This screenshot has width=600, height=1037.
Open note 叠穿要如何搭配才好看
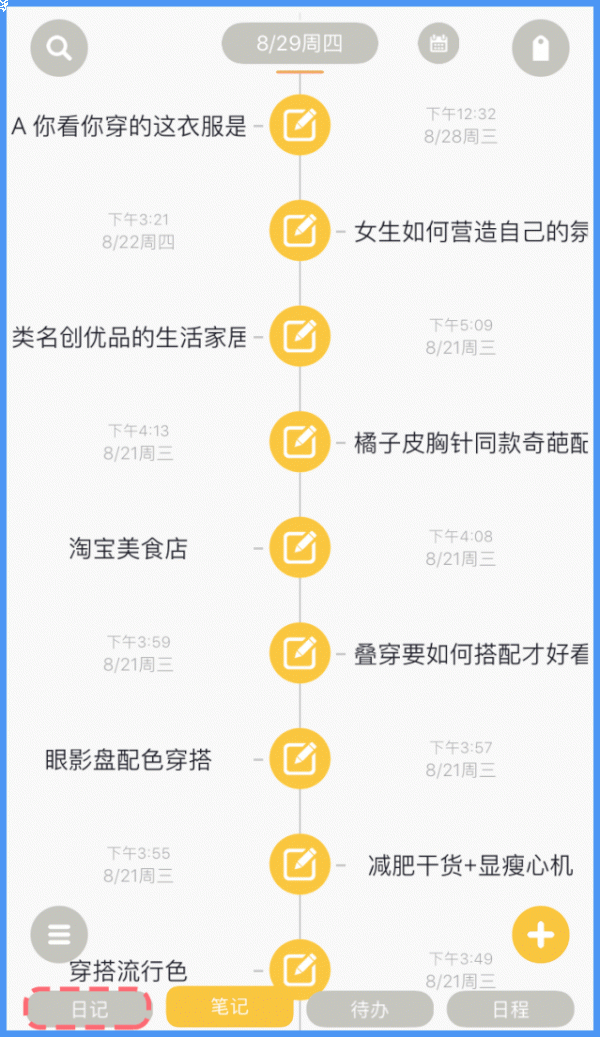tap(471, 654)
